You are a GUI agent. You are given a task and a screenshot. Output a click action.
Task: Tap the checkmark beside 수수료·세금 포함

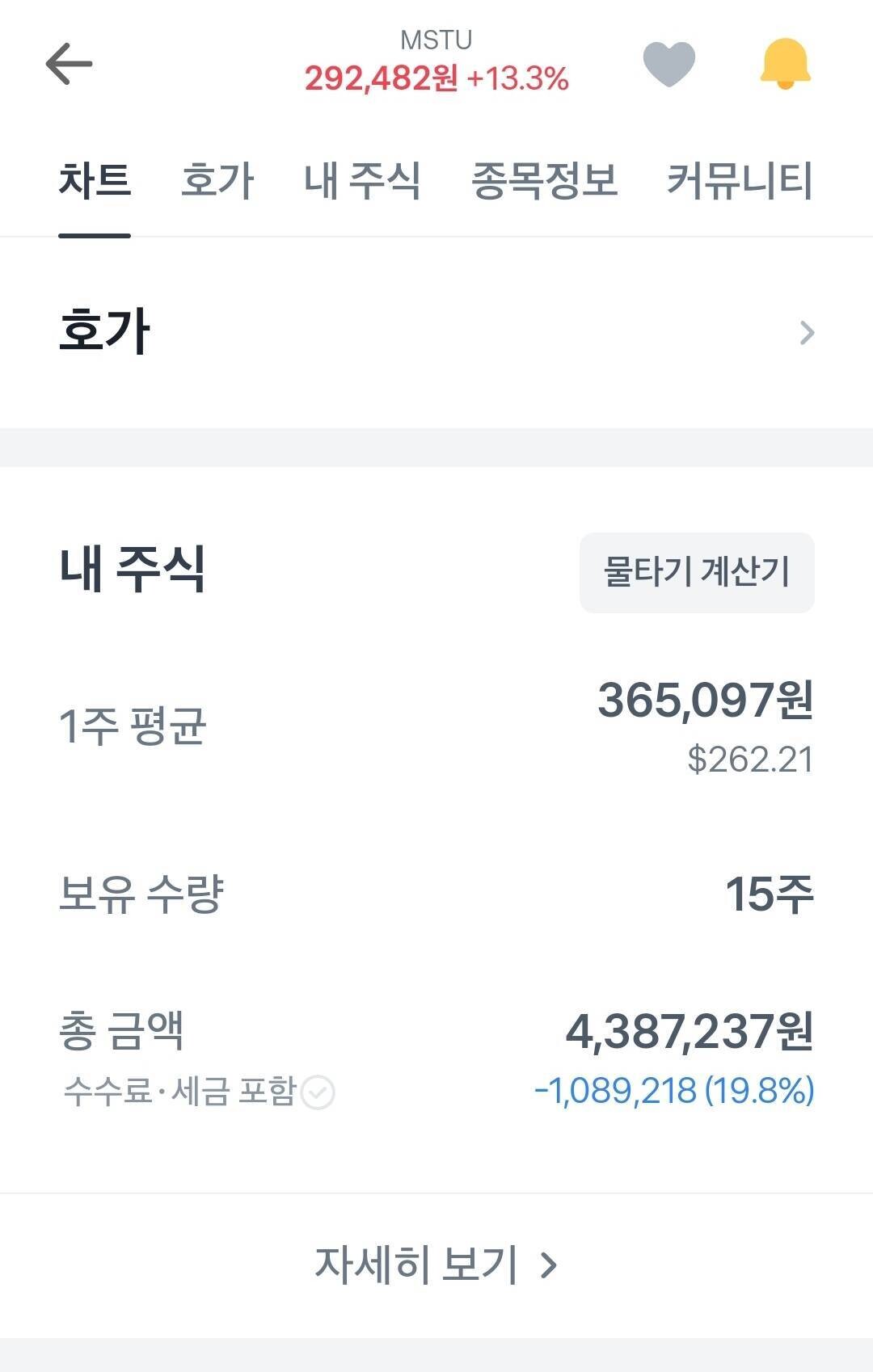coord(318,1092)
